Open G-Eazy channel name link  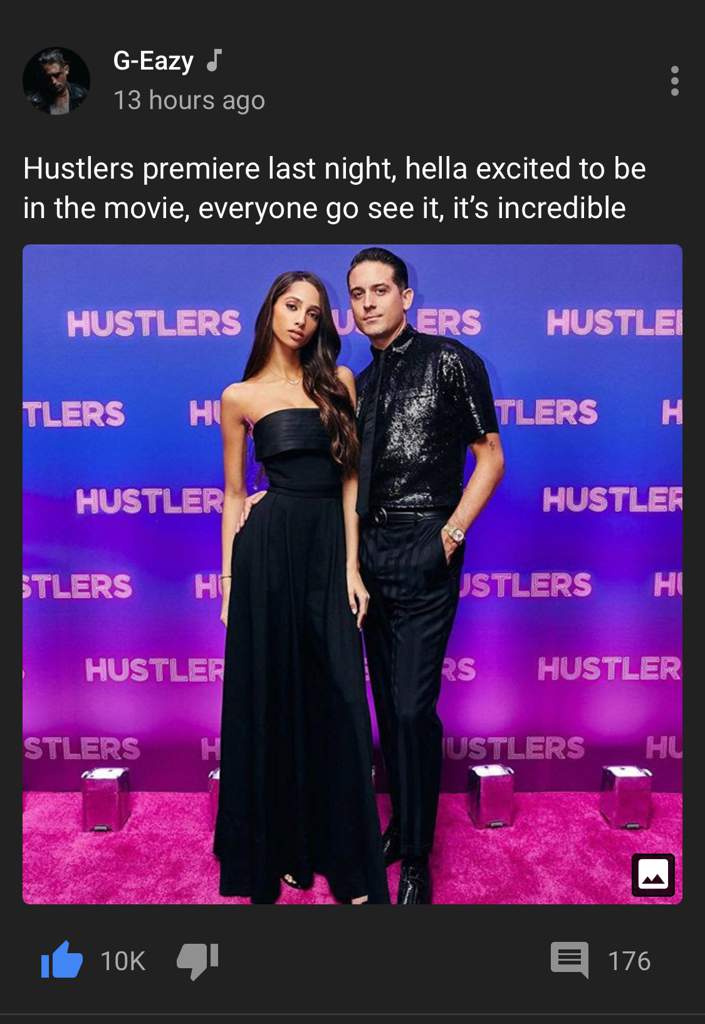[x=152, y=60]
